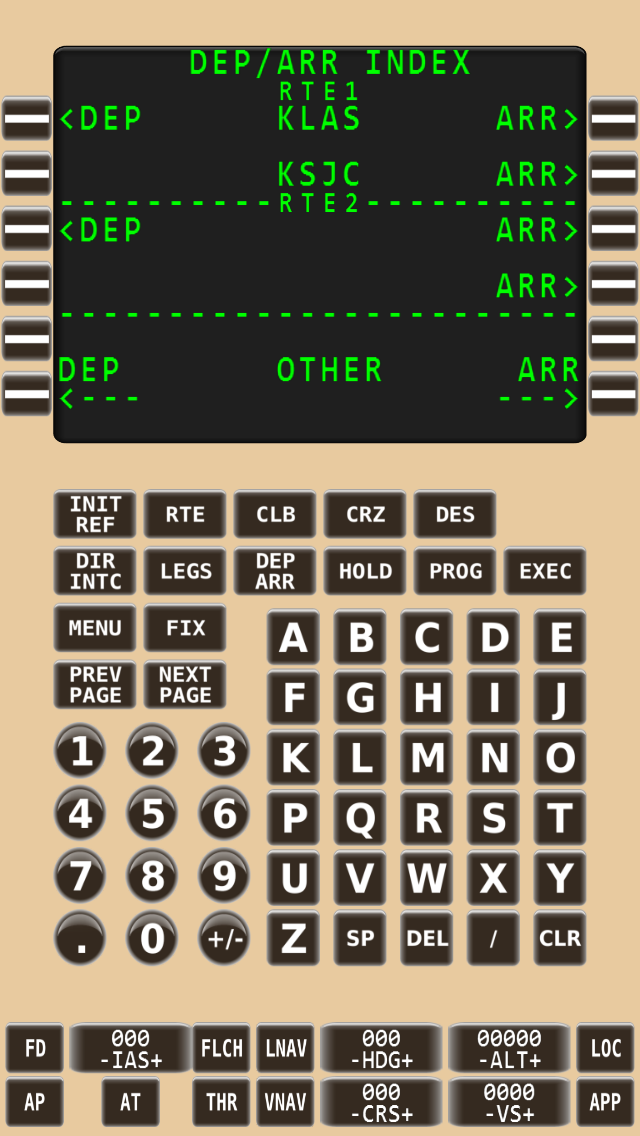The image size is (640, 1136).
Task: Go to NEXT PAGE
Action: [185, 685]
